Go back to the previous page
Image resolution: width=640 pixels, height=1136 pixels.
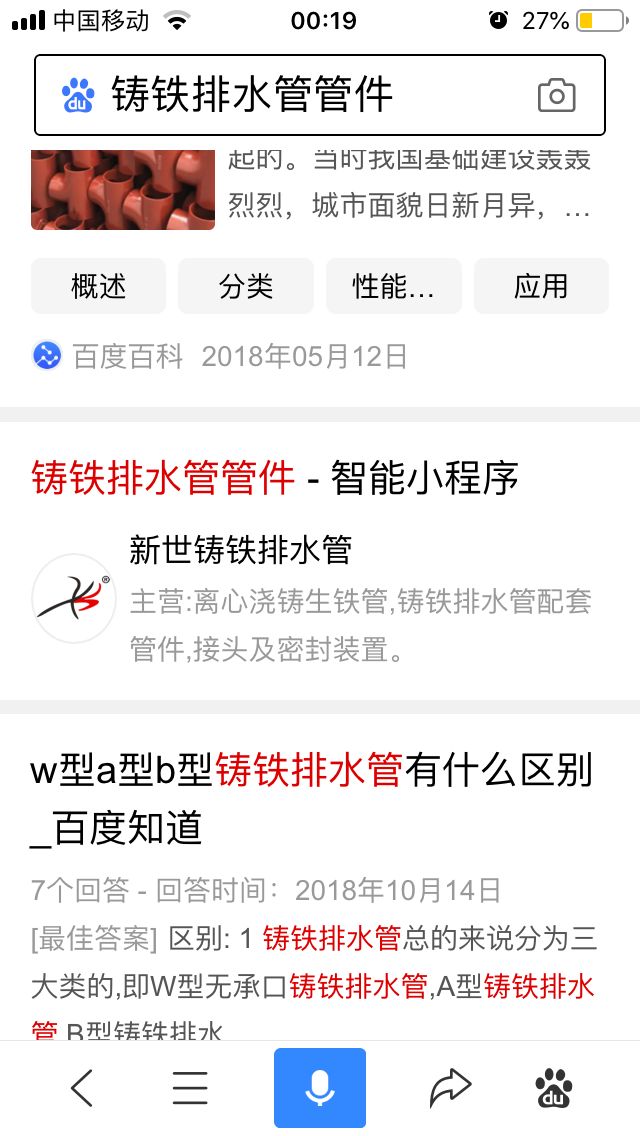[82, 1088]
